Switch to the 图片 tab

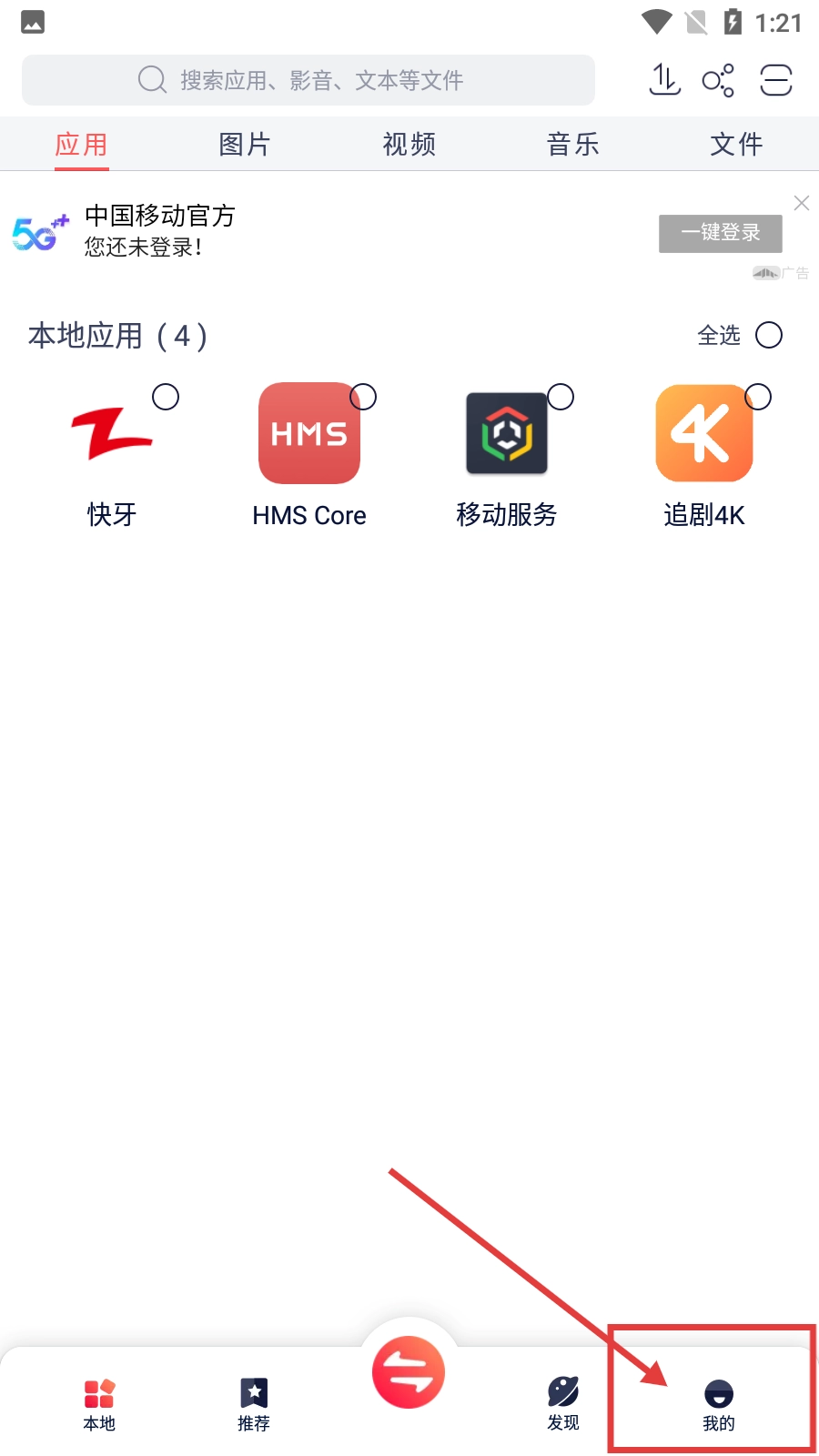click(245, 144)
